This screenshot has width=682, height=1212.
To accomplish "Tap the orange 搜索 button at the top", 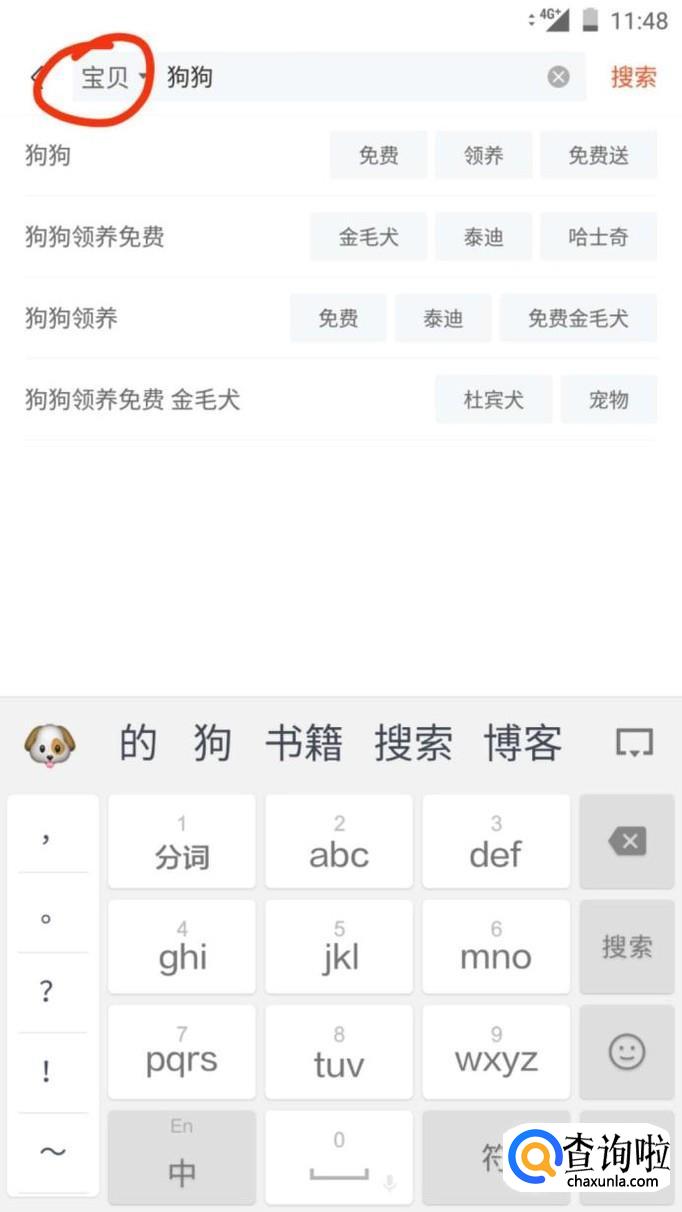I will (633, 77).
